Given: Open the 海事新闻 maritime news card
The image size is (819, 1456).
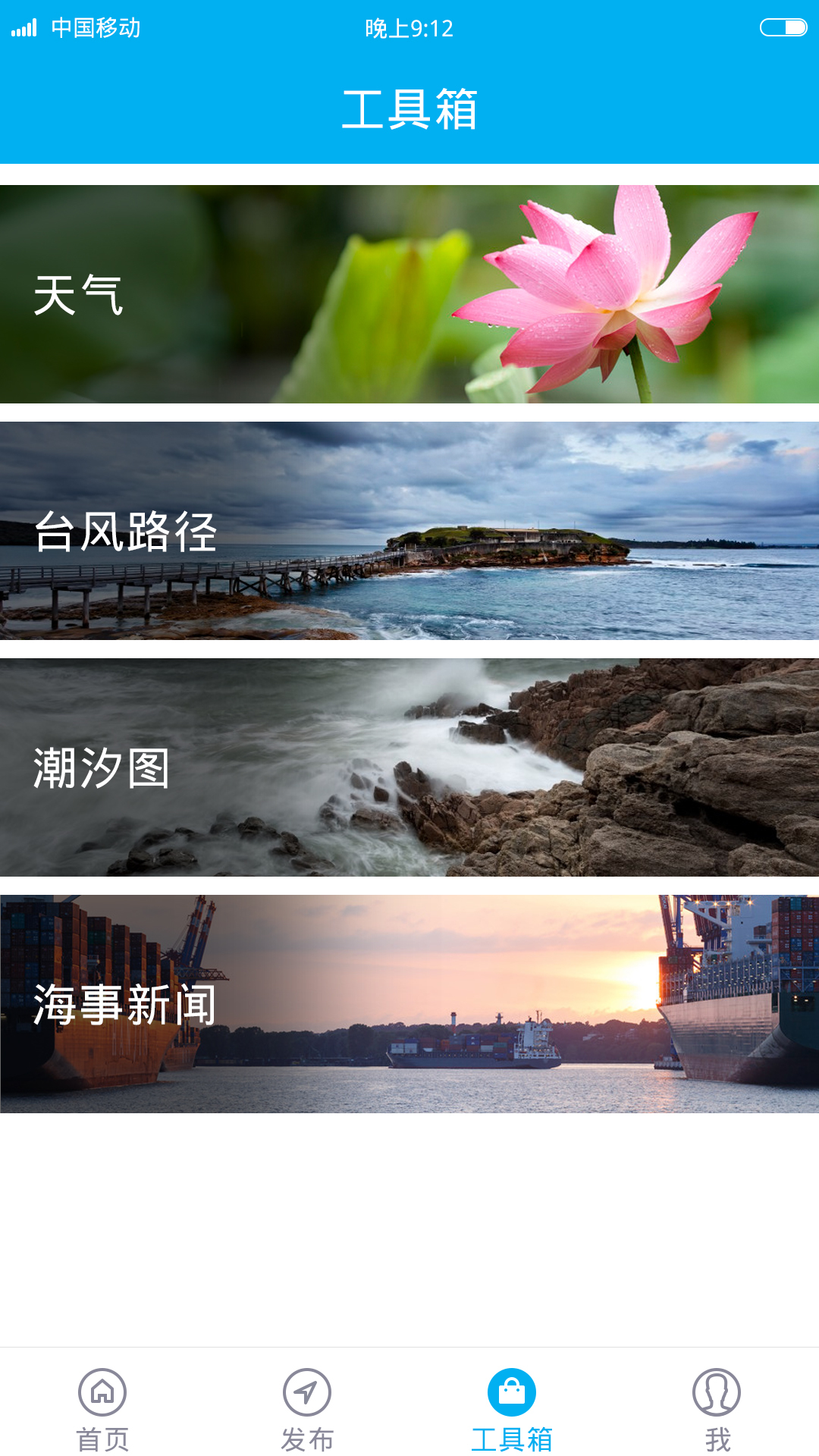Looking at the screenshot, I should tap(409, 1004).
